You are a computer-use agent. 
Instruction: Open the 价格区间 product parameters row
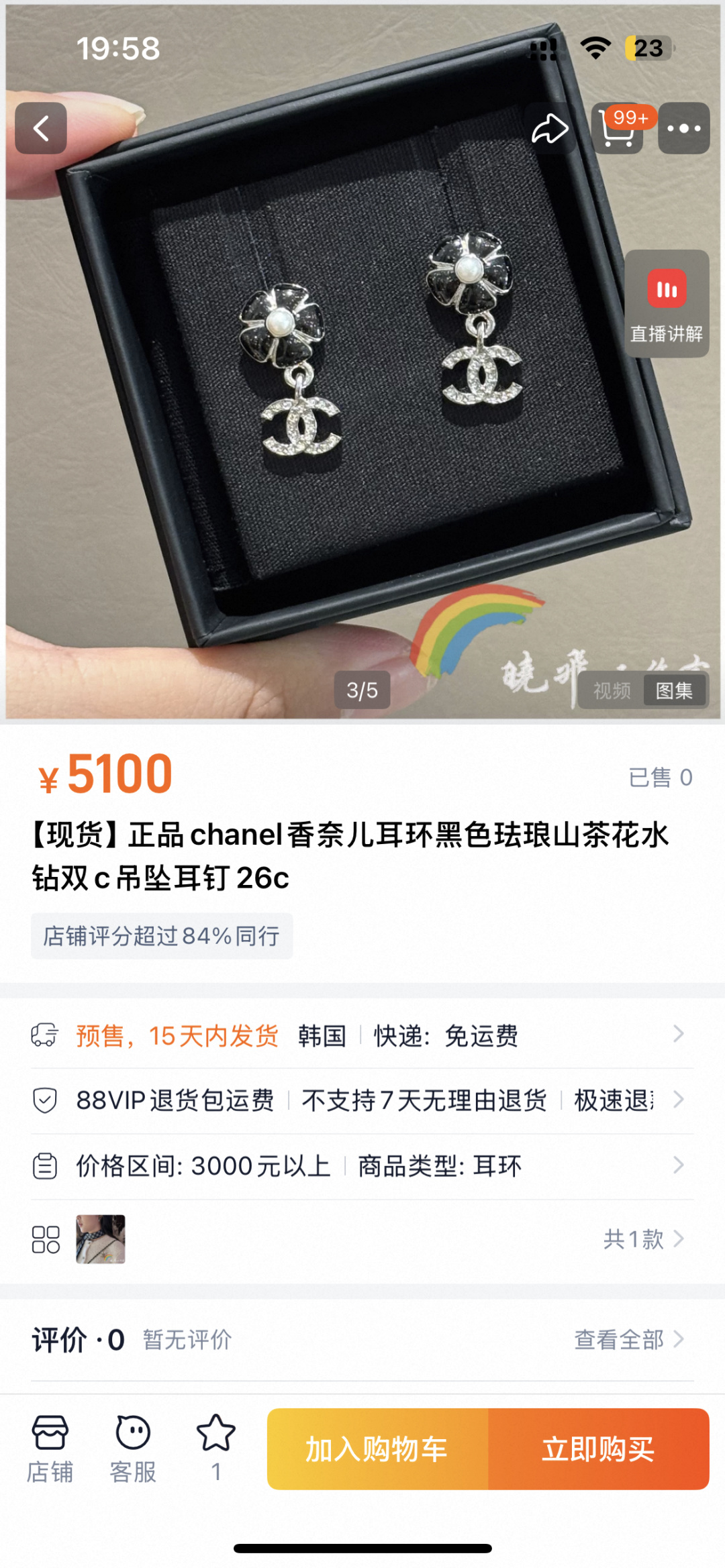(x=362, y=1166)
